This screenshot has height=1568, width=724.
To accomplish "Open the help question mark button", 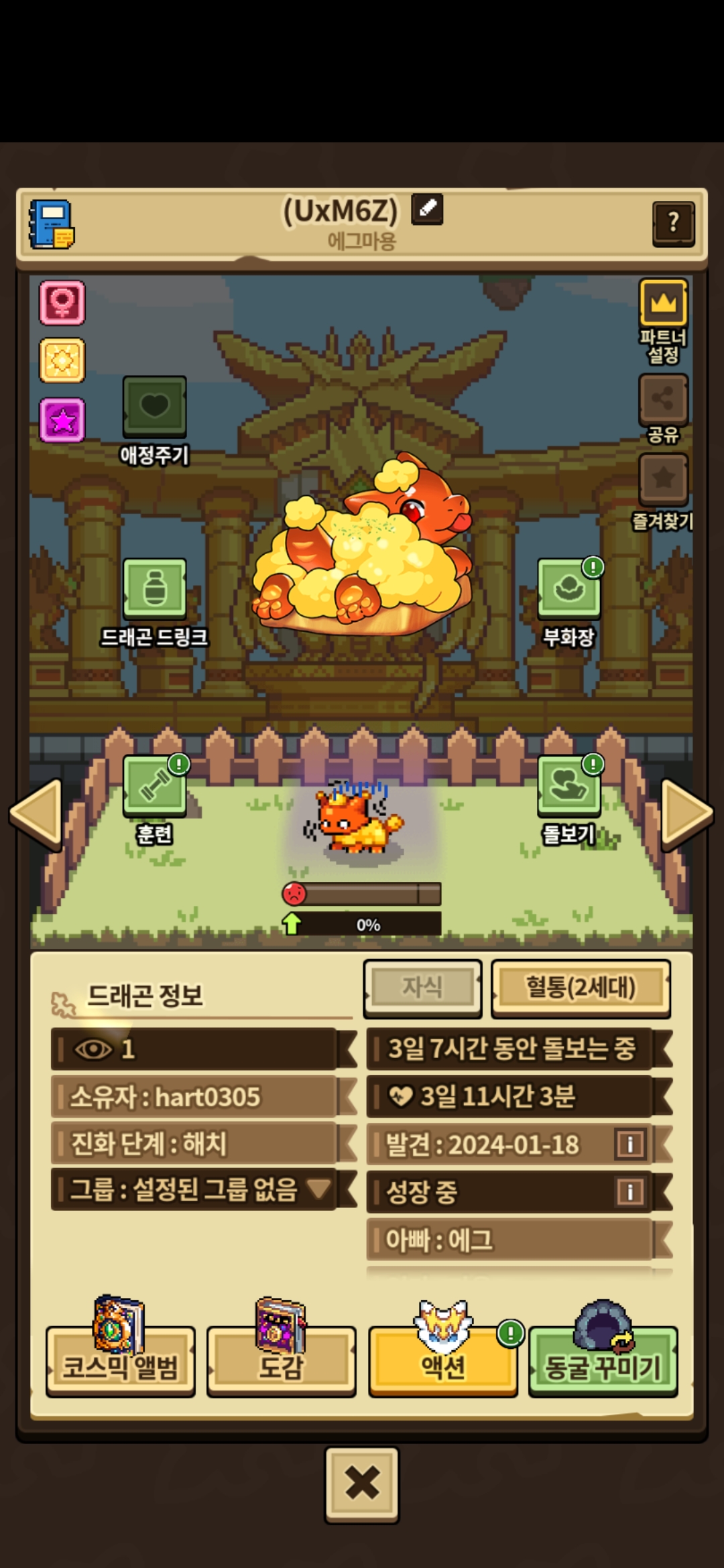I will point(673,223).
